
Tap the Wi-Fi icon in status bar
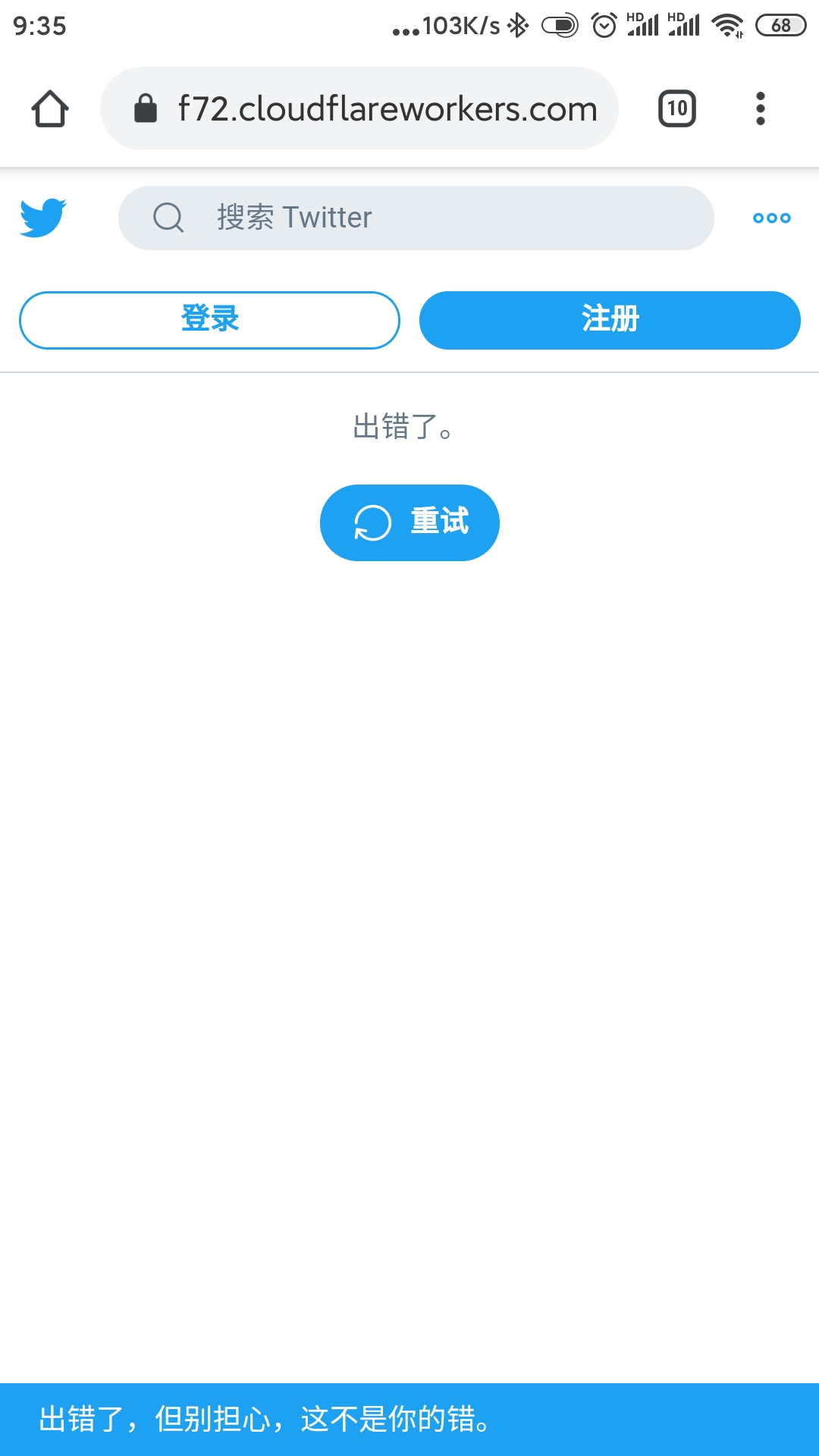726,24
